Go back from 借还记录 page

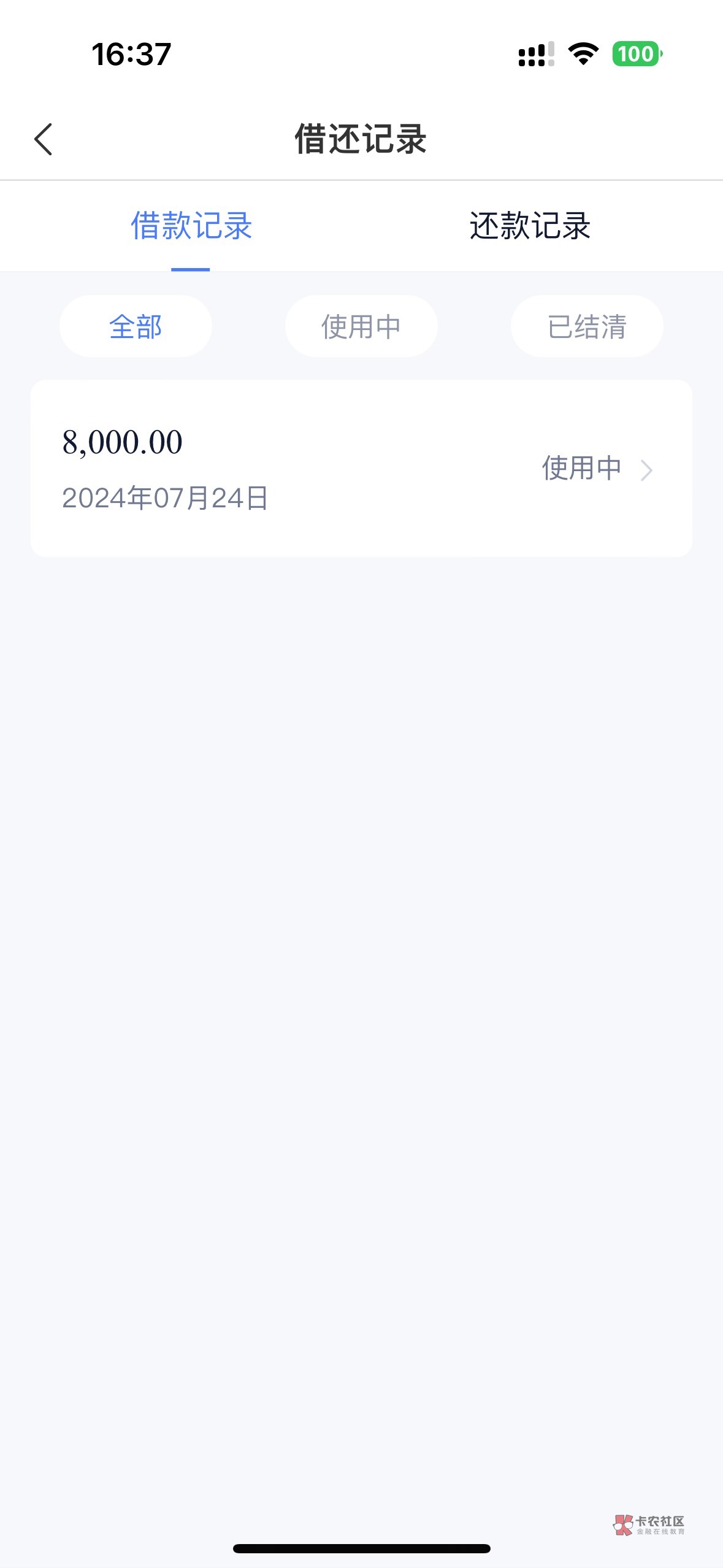[44, 139]
